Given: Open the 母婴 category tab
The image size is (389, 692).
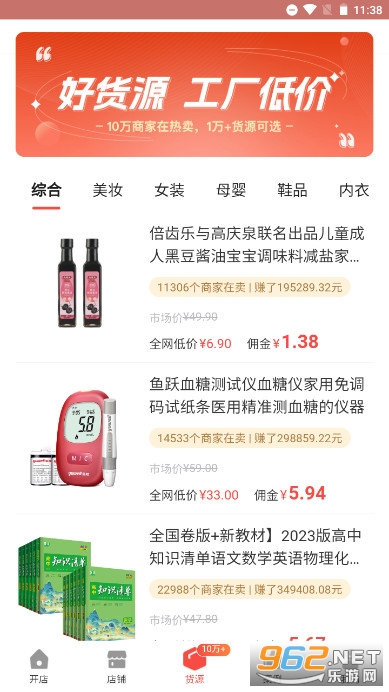Looking at the screenshot, I should (x=231, y=190).
